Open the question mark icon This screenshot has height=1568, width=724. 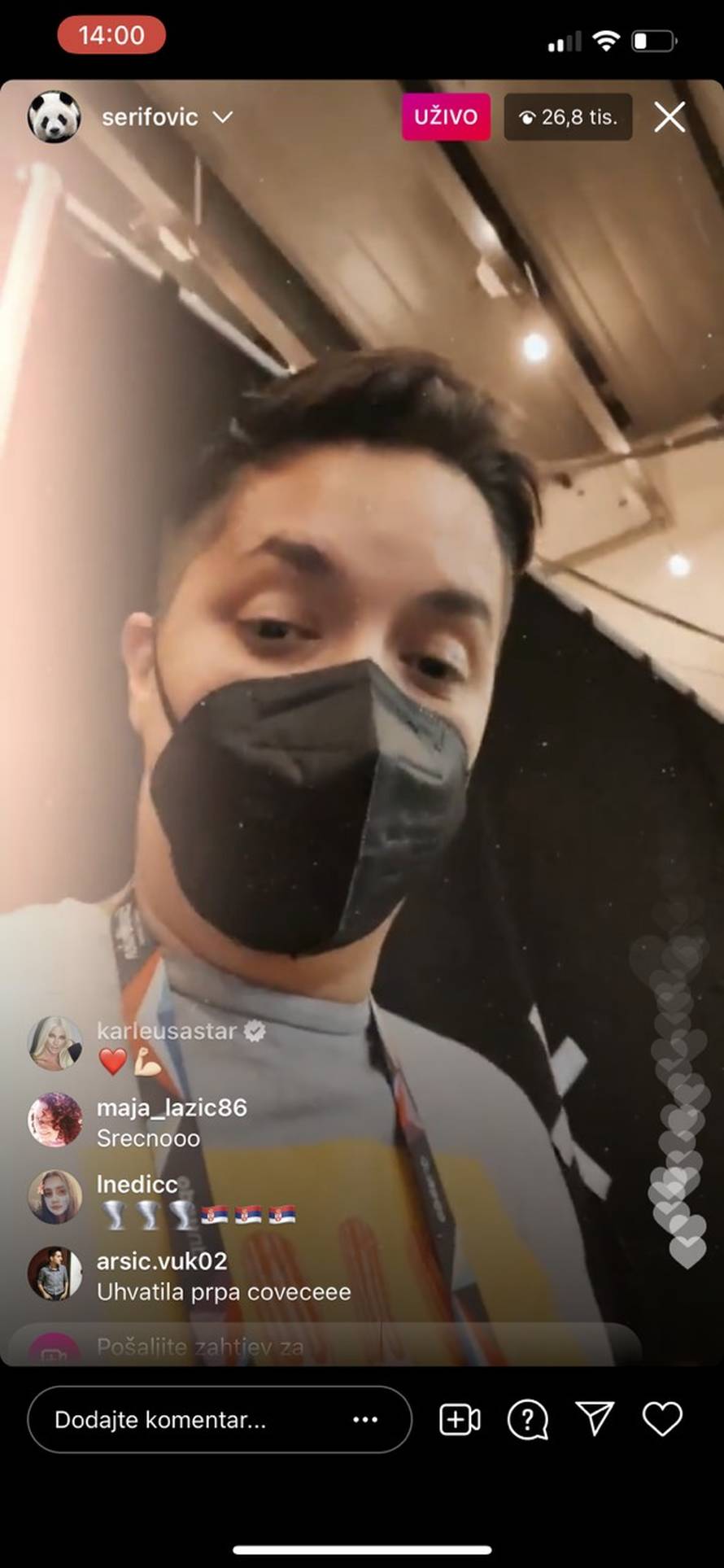tap(527, 1420)
